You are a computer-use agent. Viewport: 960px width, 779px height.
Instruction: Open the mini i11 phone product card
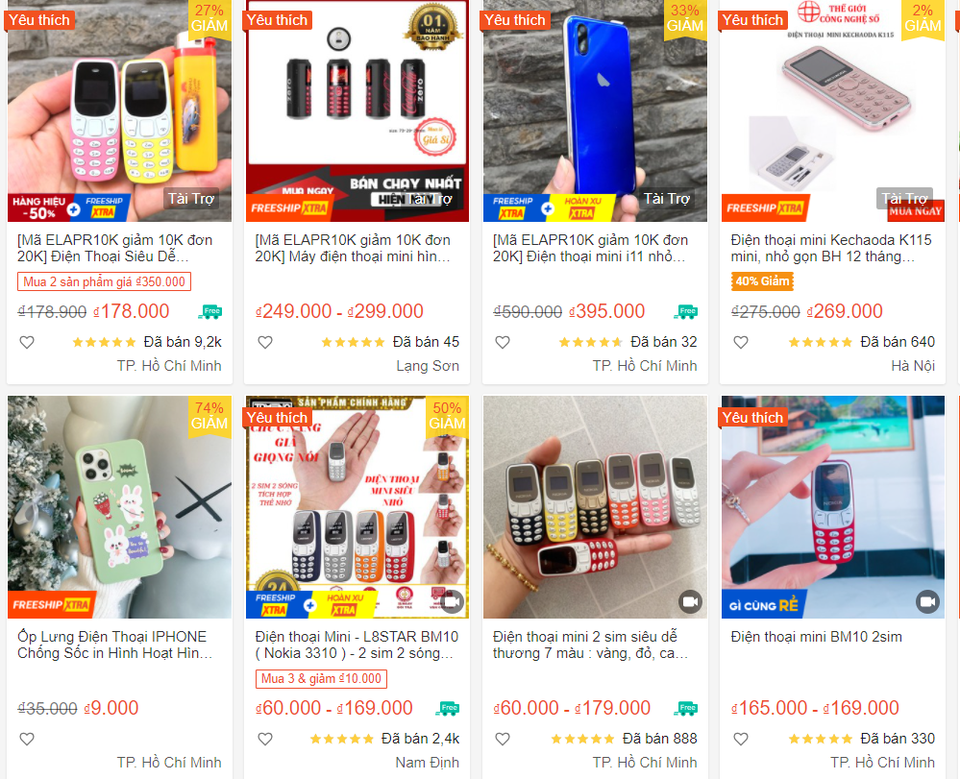pos(595,110)
